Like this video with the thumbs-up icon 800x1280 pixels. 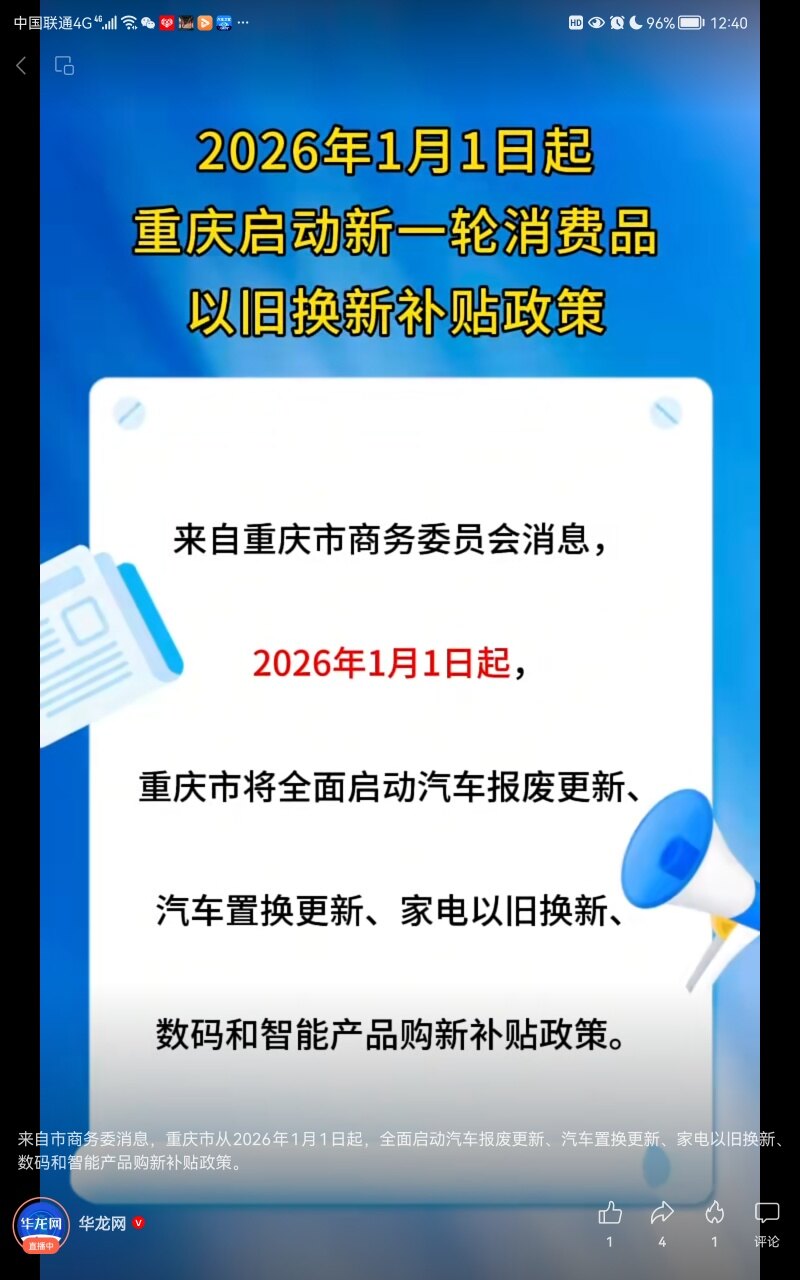click(610, 1214)
